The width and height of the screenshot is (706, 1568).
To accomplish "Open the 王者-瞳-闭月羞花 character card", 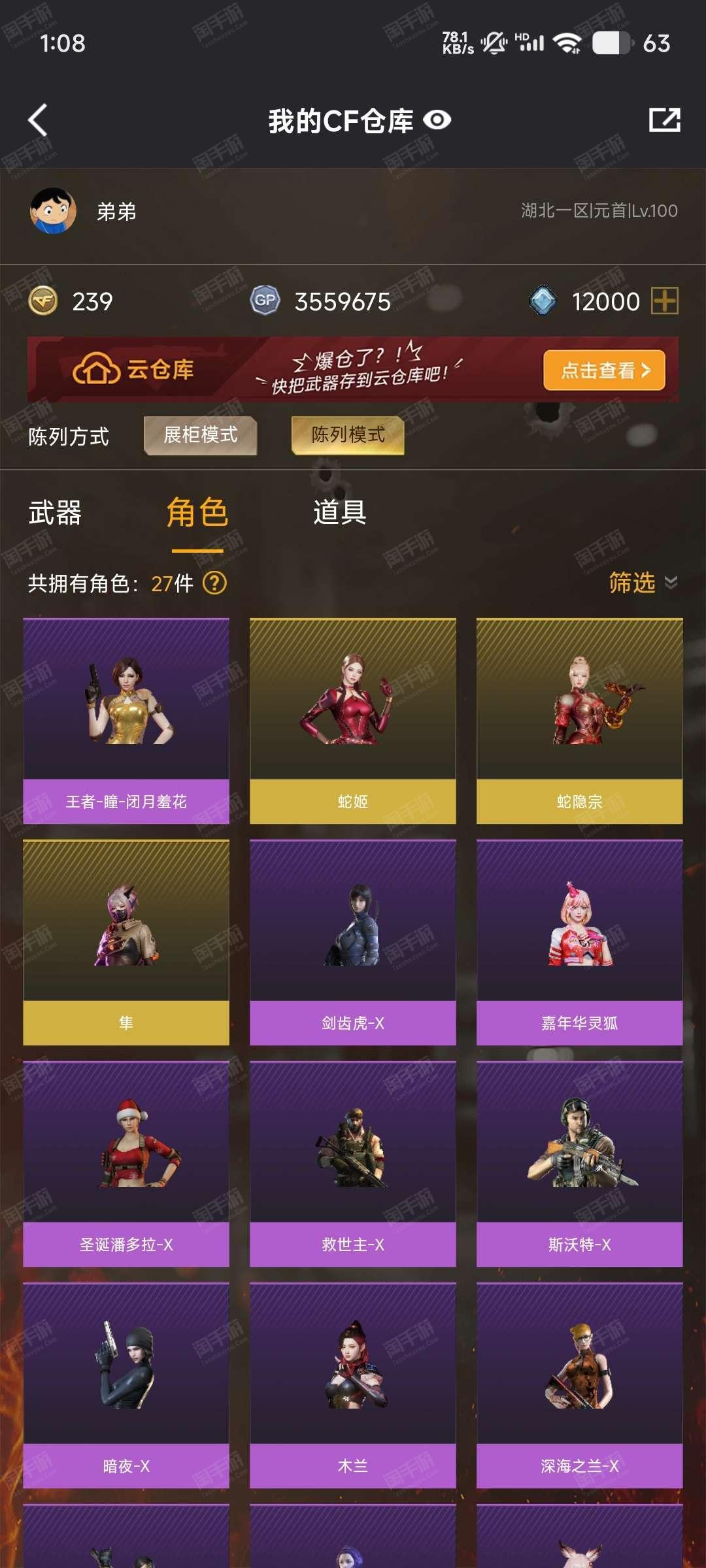I will tap(126, 721).
